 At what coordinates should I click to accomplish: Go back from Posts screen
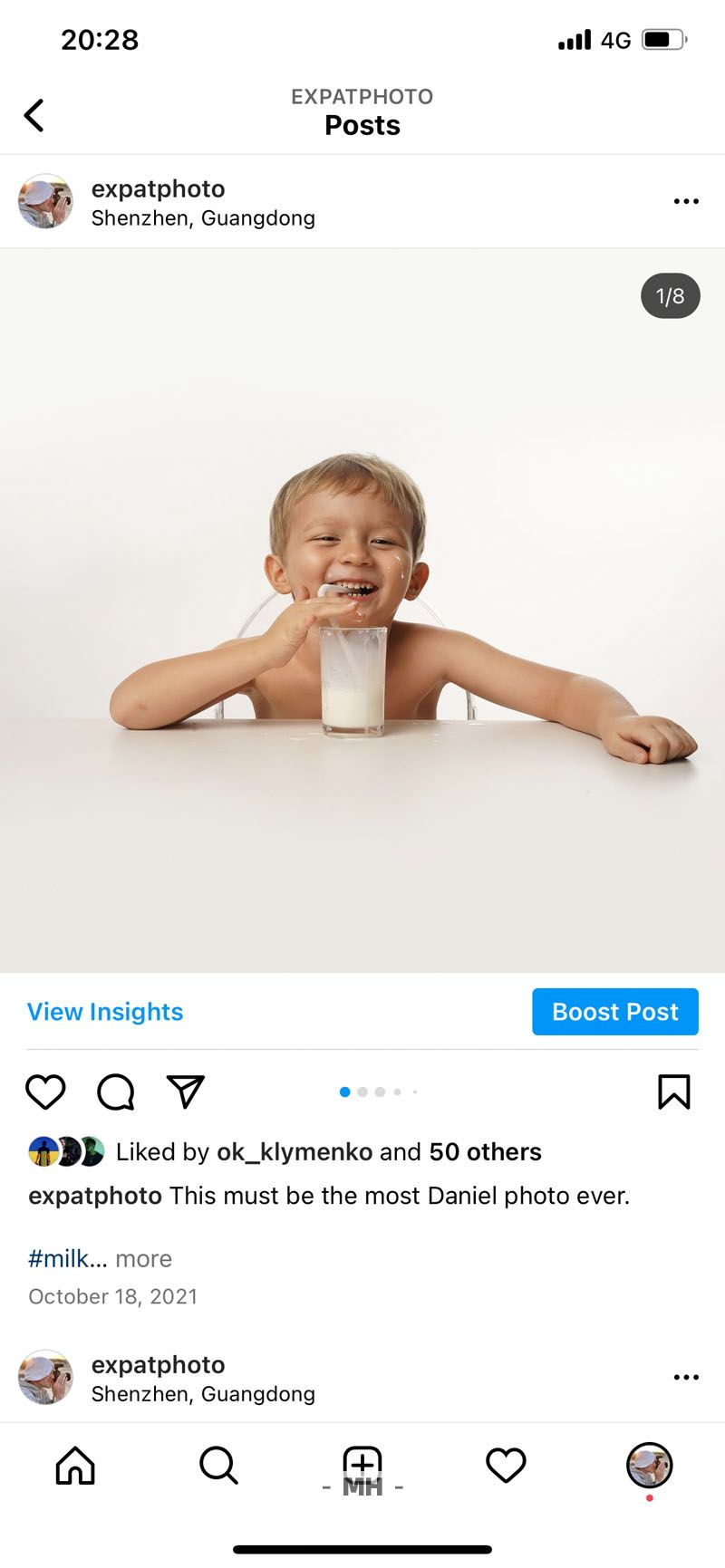coord(34,115)
